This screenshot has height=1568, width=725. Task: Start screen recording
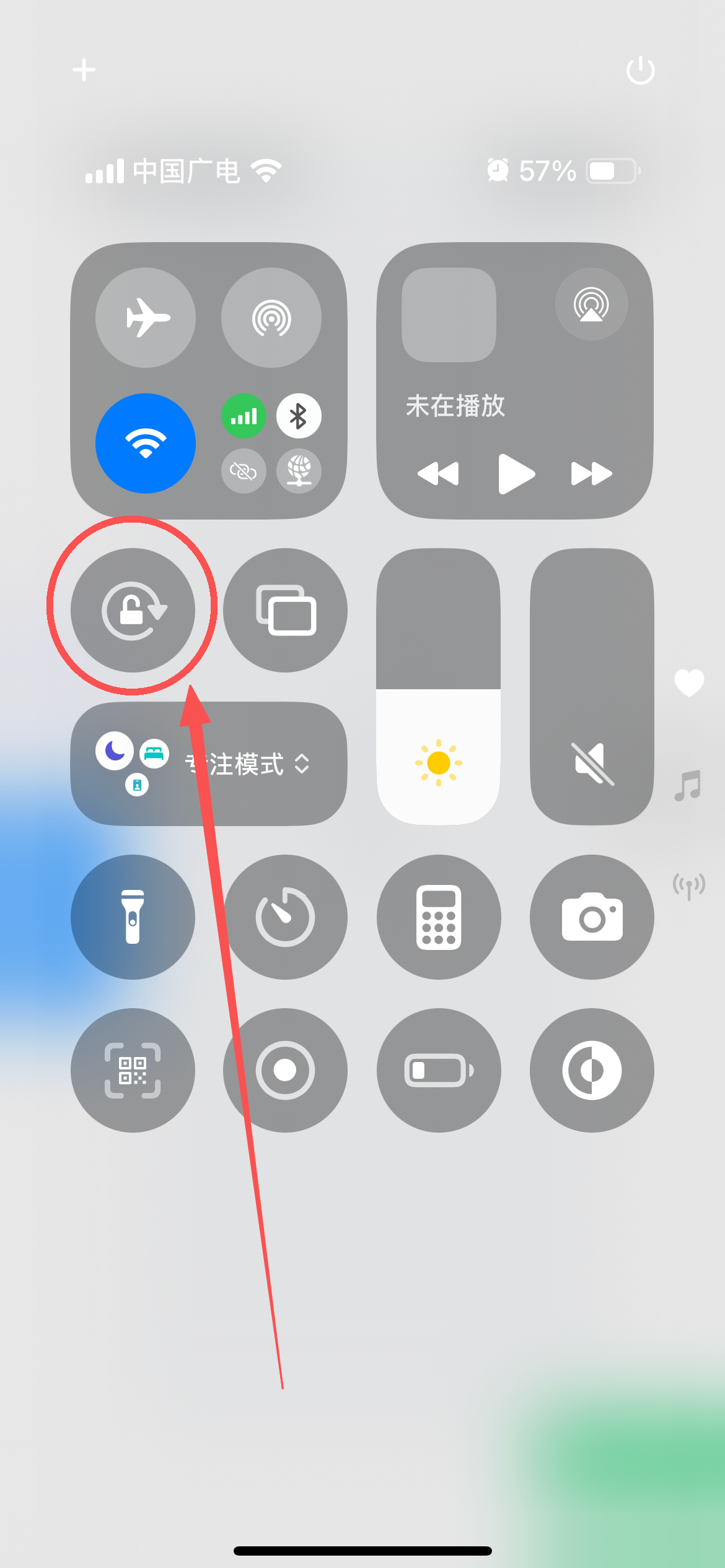[286, 1070]
